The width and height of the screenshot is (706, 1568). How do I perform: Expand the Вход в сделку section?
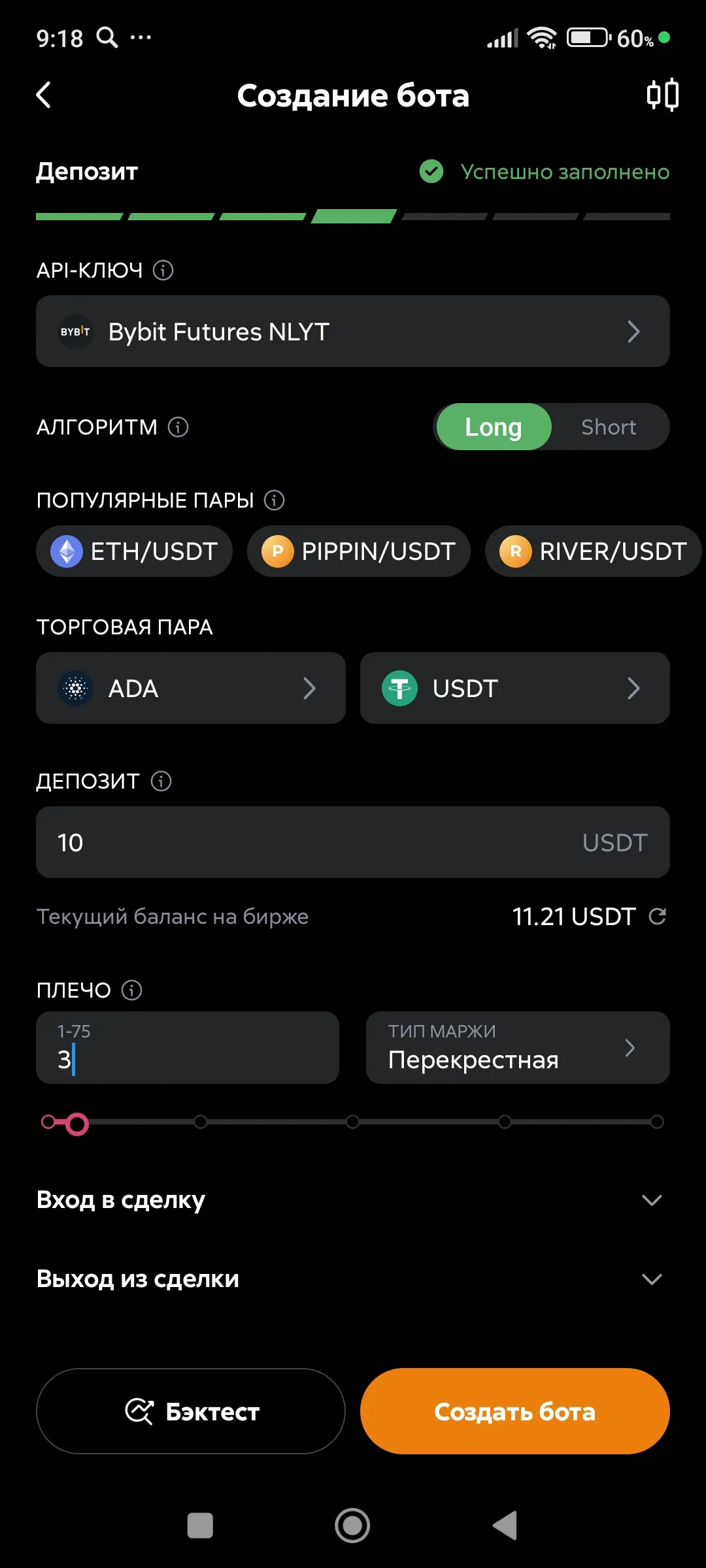pos(353,1200)
